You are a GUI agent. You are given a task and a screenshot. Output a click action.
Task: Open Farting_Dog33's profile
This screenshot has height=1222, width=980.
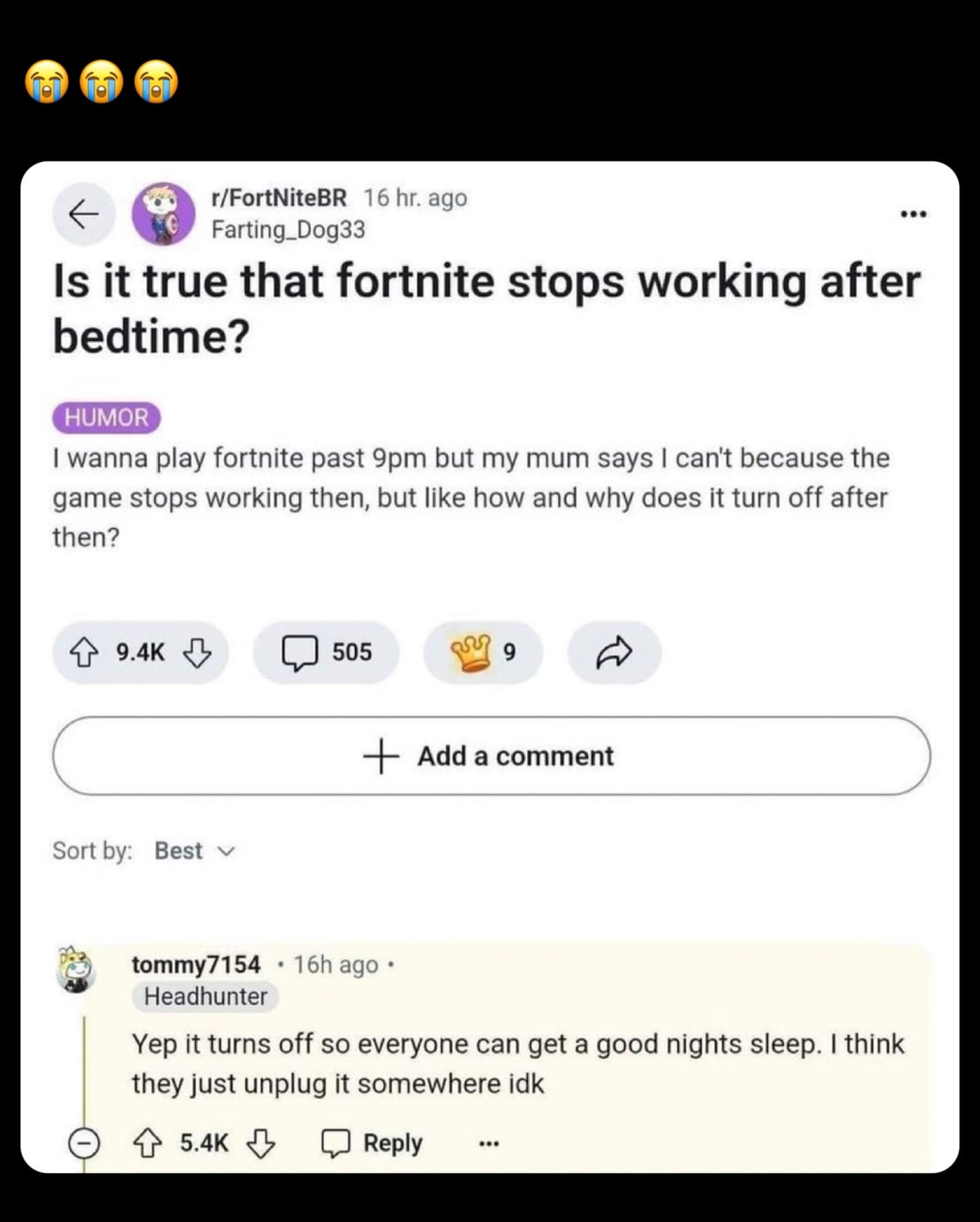coord(288,229)
